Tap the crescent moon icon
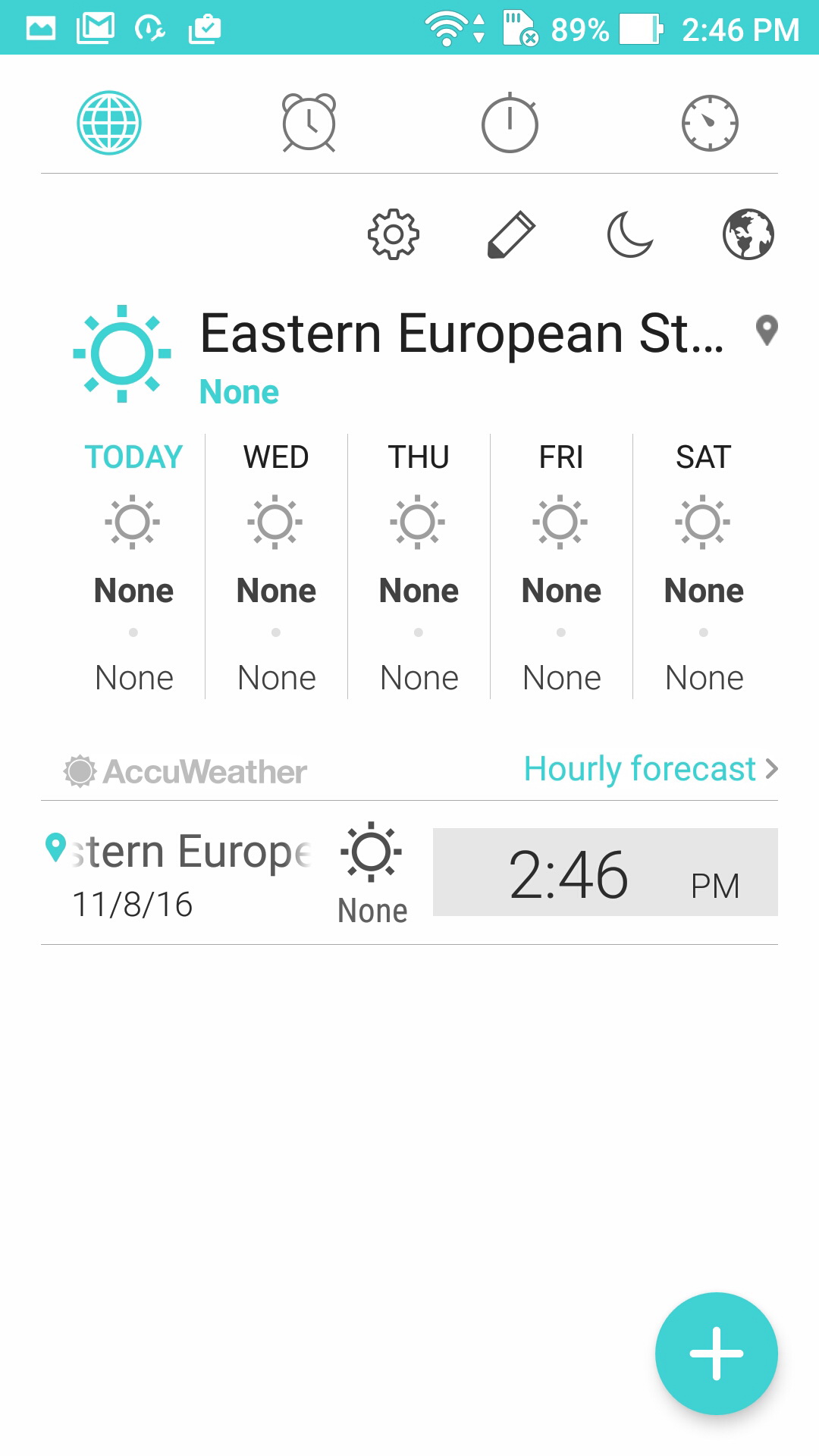This screenshot has width=819, height=1456. [x=630, y=234]
